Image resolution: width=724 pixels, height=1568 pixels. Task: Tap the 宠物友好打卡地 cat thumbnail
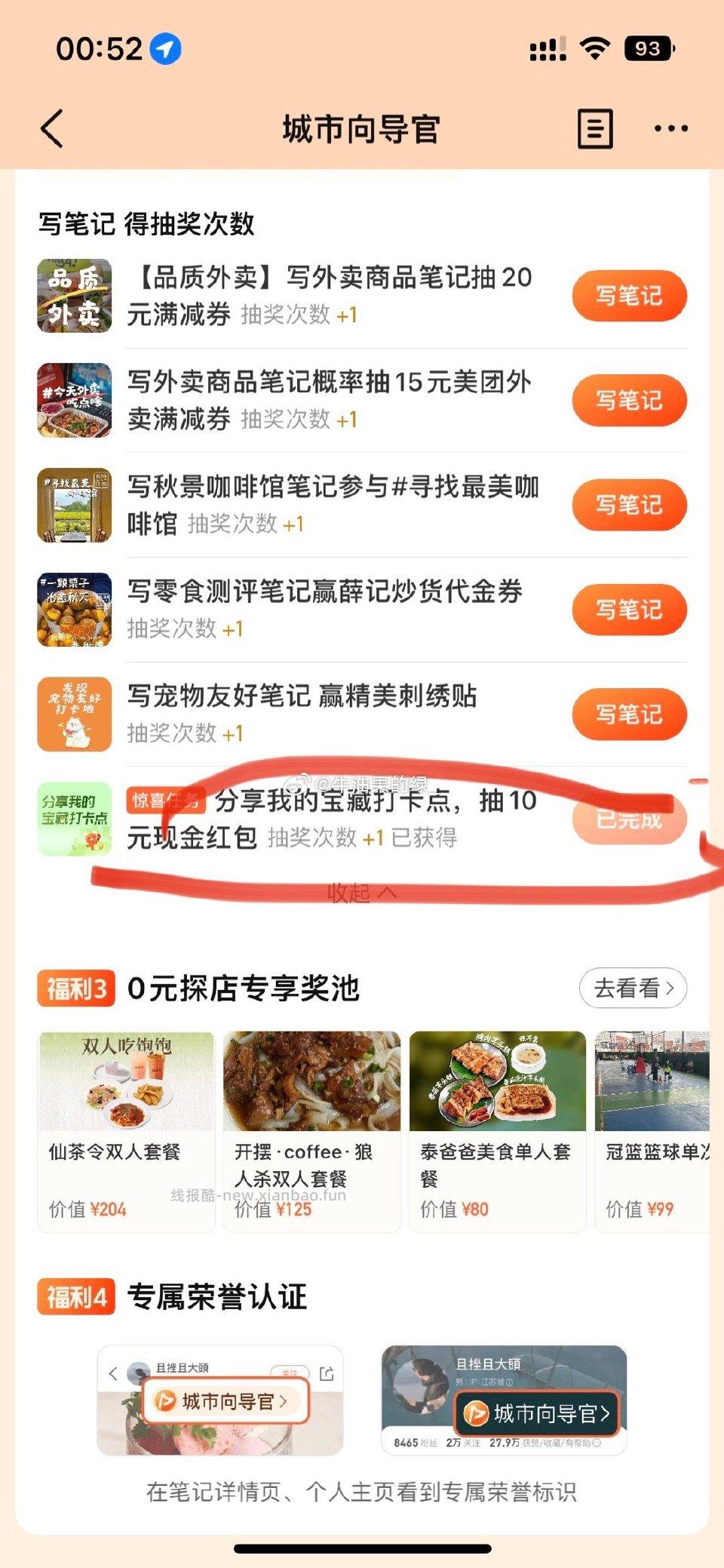click(x=74, y=713)
